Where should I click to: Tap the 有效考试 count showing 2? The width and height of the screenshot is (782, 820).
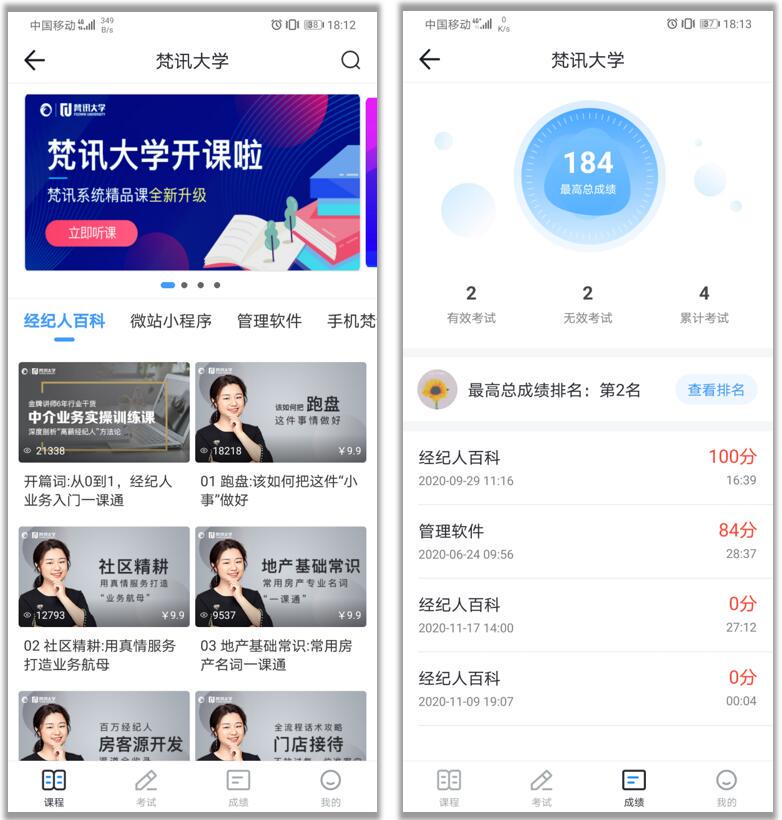click(x=471, y=300)
